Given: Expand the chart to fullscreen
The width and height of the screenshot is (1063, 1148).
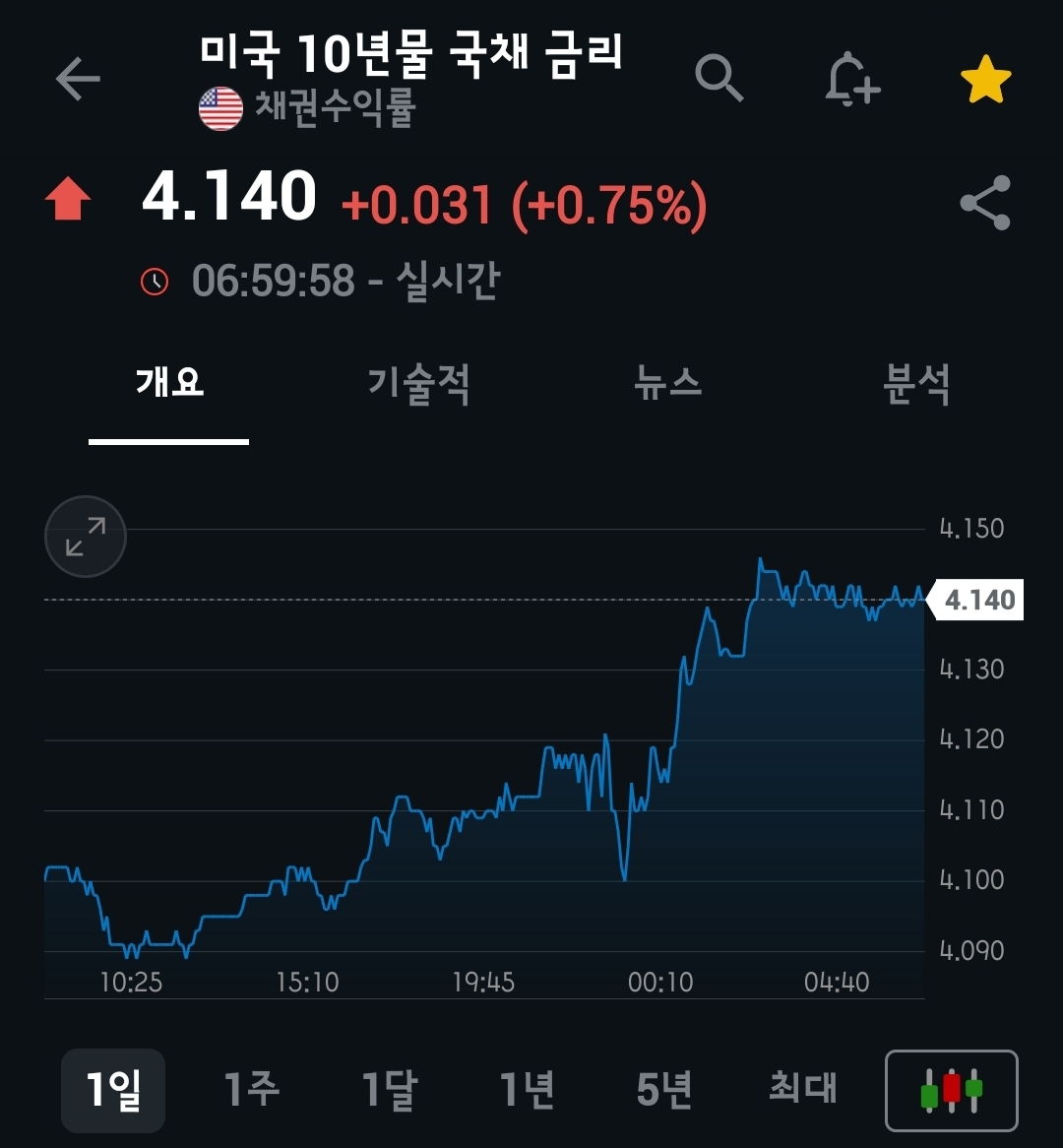Looking at the screenshot, I should point(86,537).
